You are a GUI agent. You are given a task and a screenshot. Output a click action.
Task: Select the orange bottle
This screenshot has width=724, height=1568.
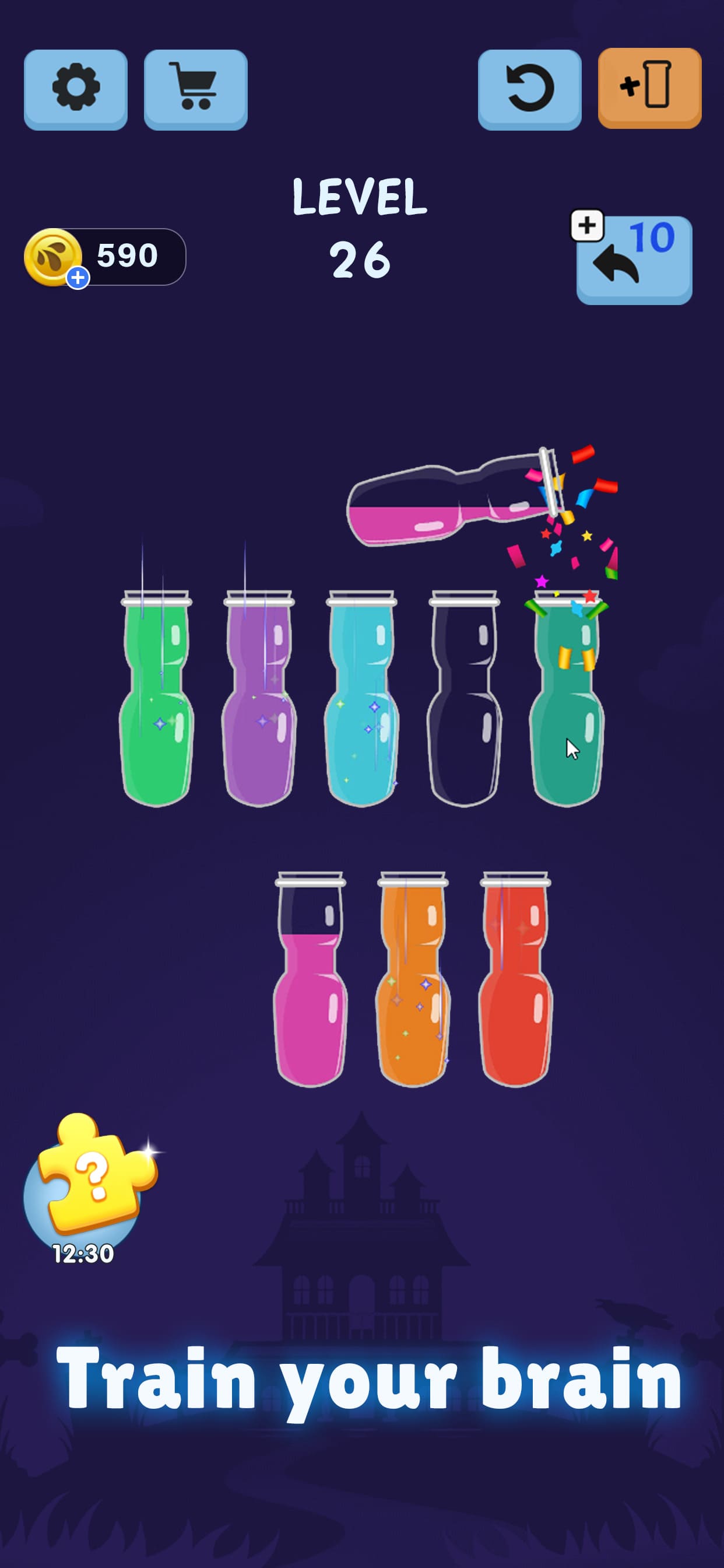pyautogui.click(x=413, y=980)
